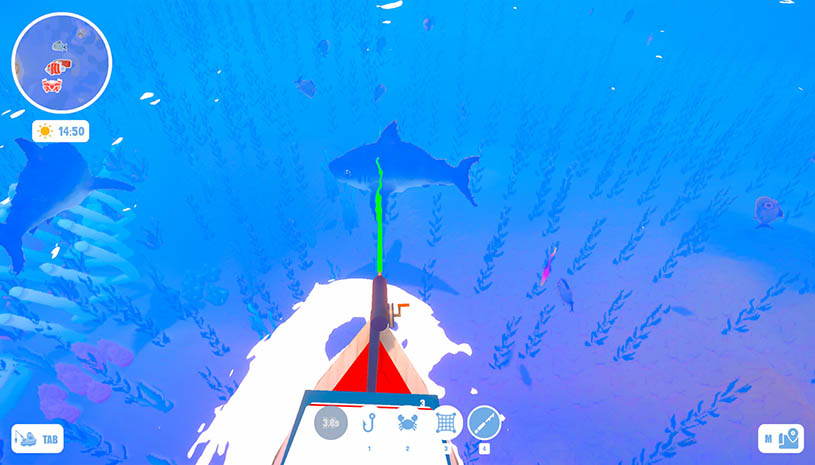
Task: Open the map with the M button
Action: pyautogui.click(x=780, y=439)
